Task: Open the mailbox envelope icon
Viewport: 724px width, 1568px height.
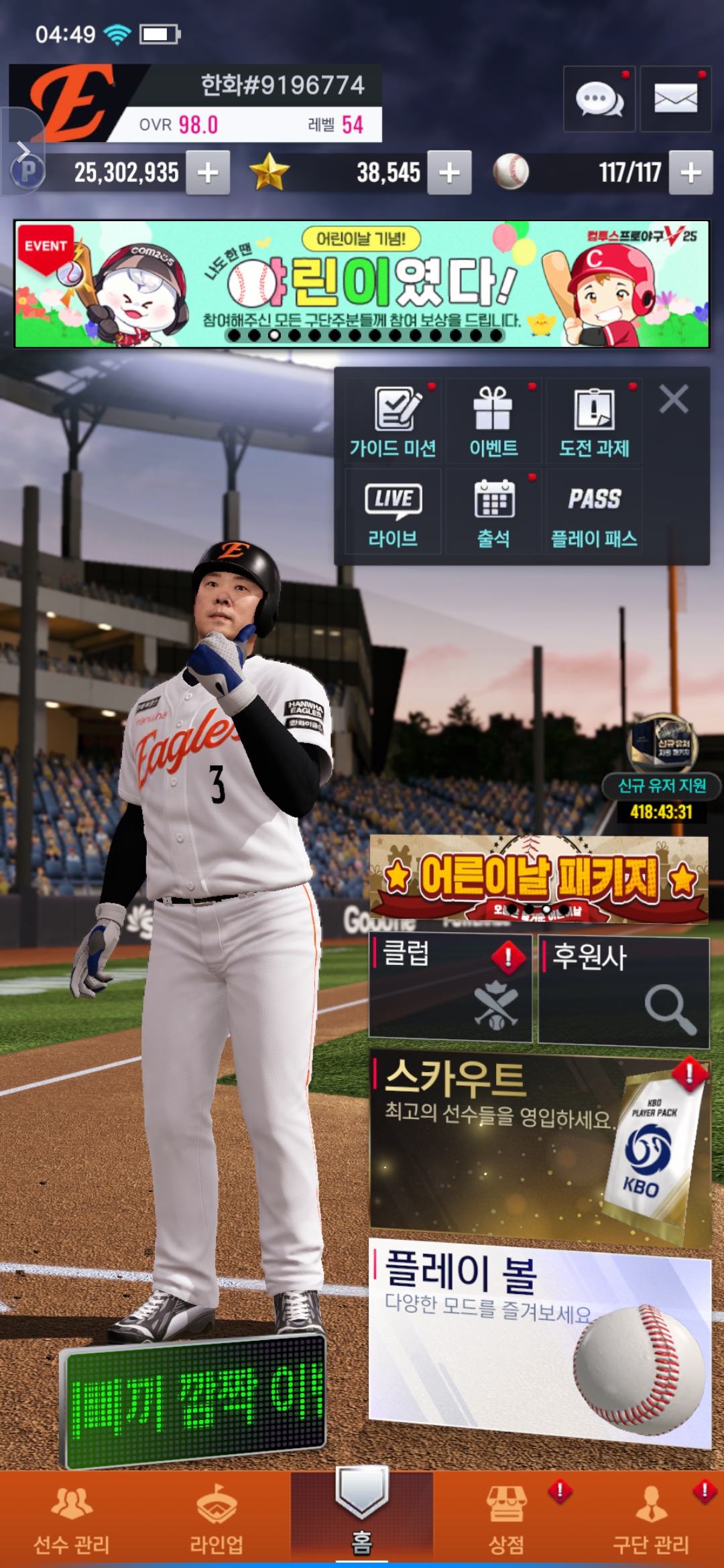Action: (675, 99)
